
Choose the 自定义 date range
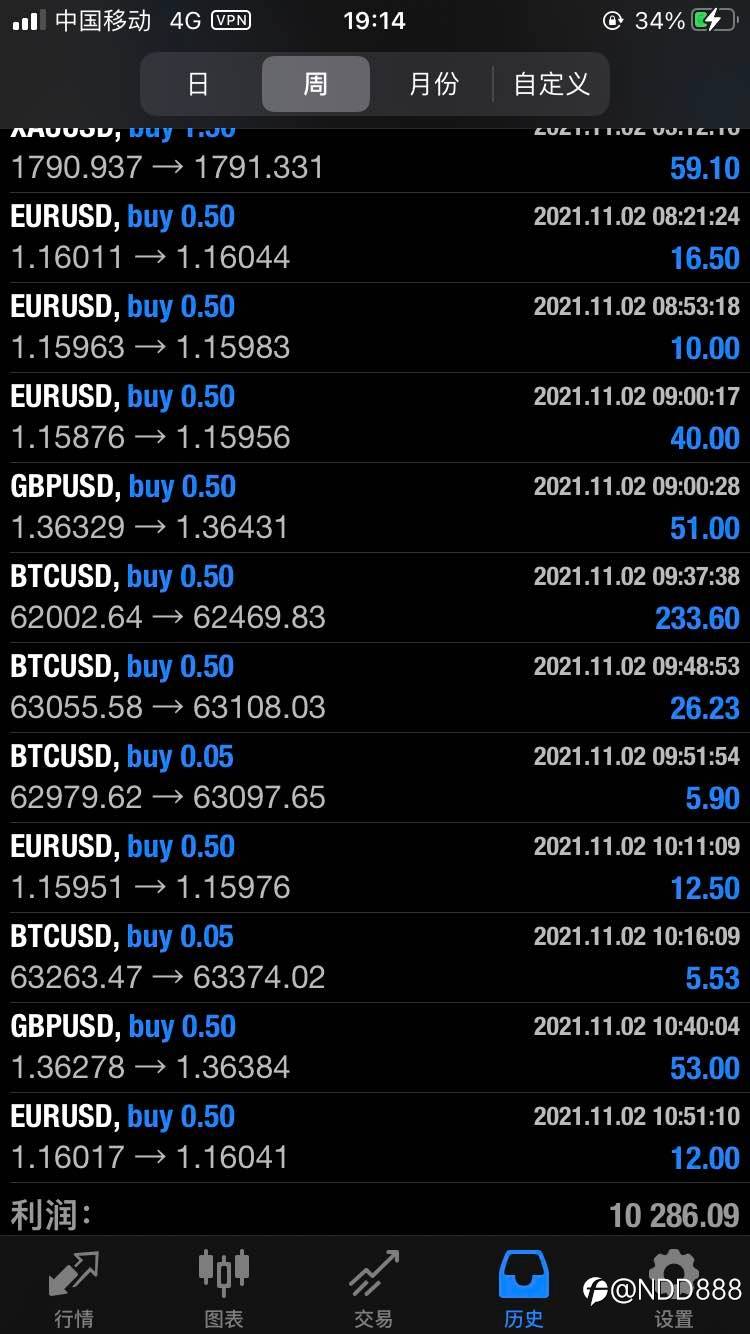[x=551, y=84]
